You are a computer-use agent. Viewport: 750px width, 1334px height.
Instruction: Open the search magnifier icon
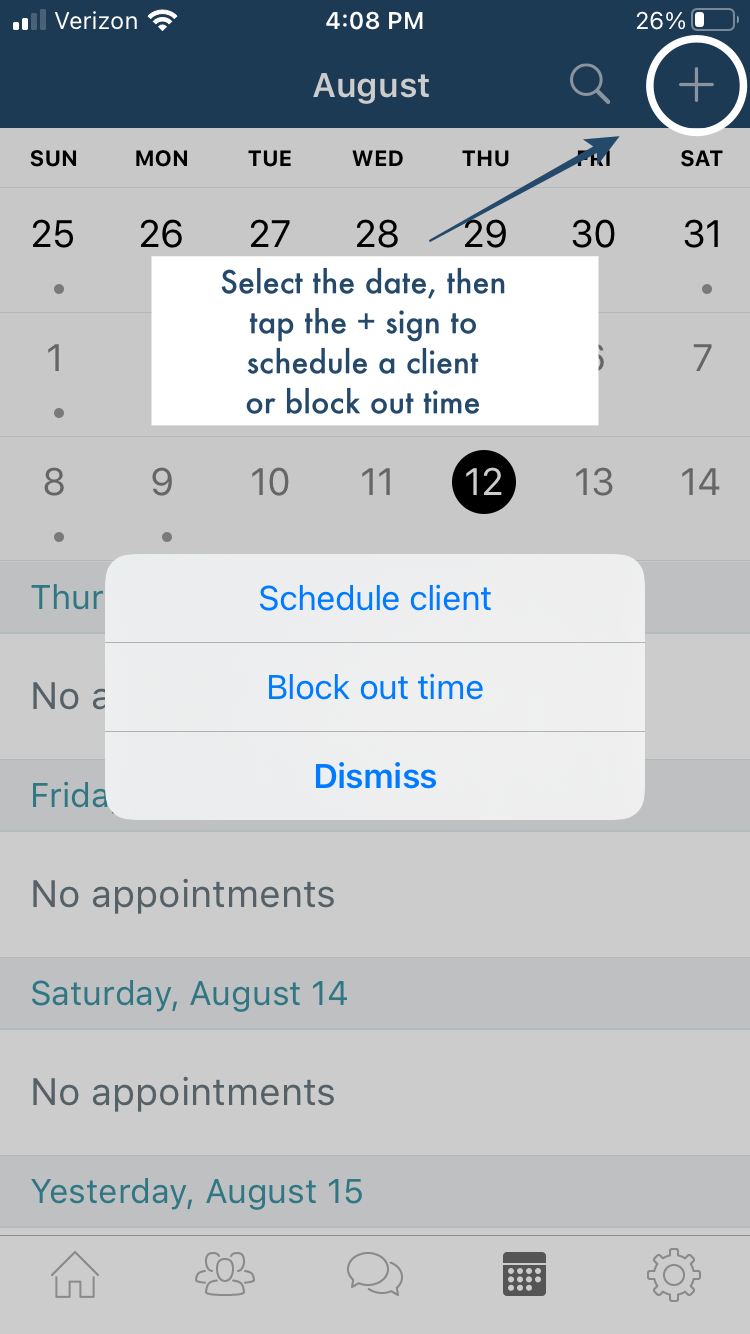(590, 85)
